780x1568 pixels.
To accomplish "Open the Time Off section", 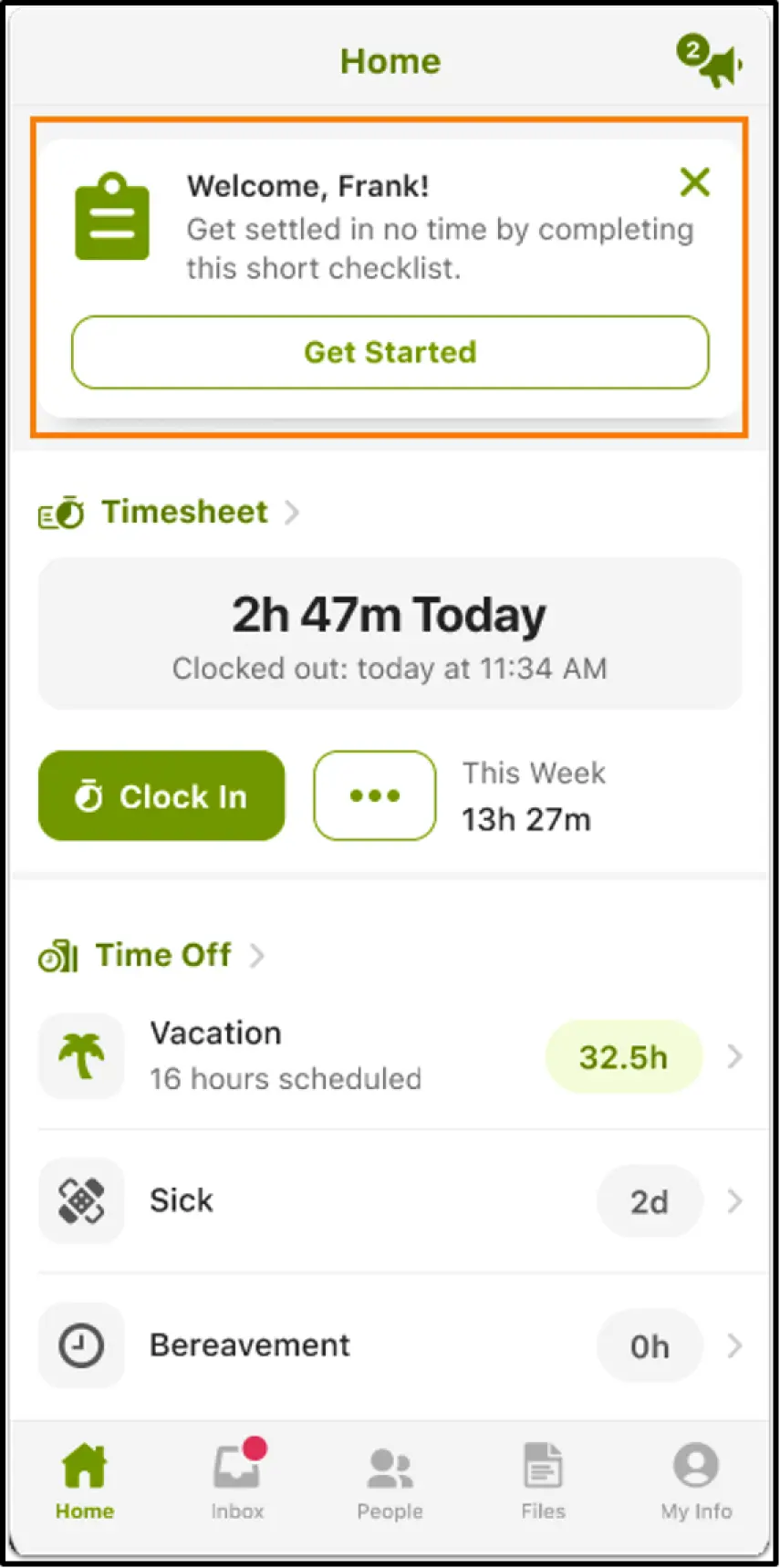I will click(151, 956).
